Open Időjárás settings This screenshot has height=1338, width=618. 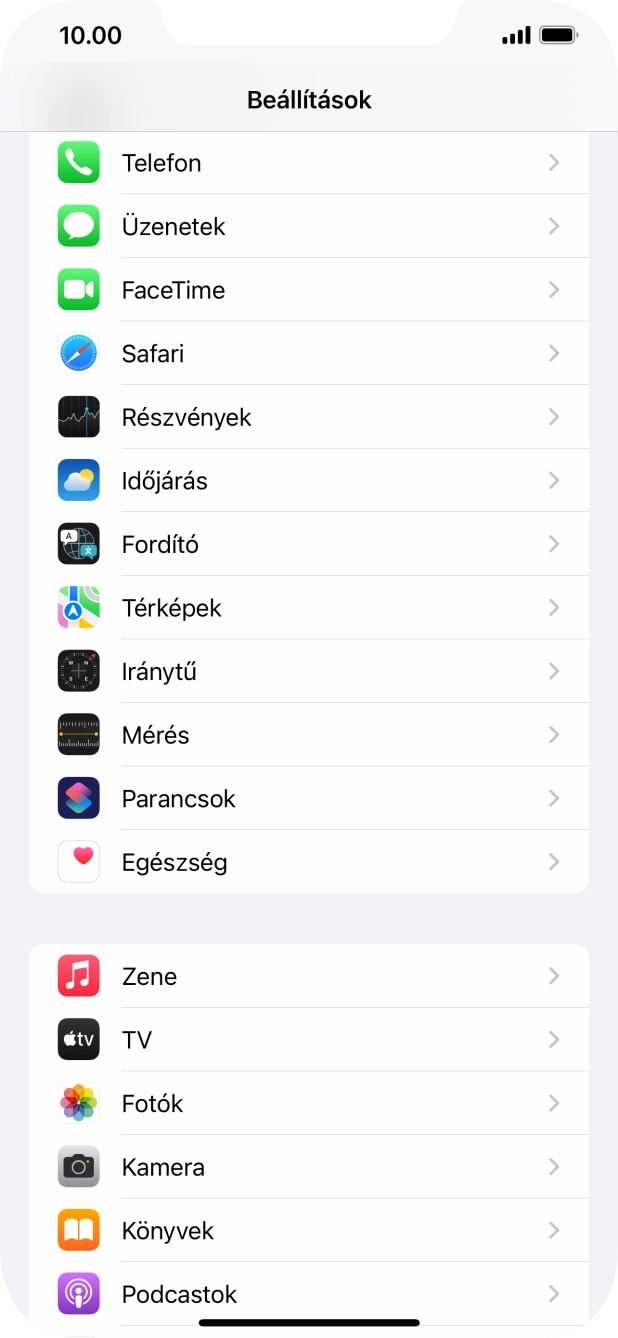pyautogui.click(x=308, y=481)
